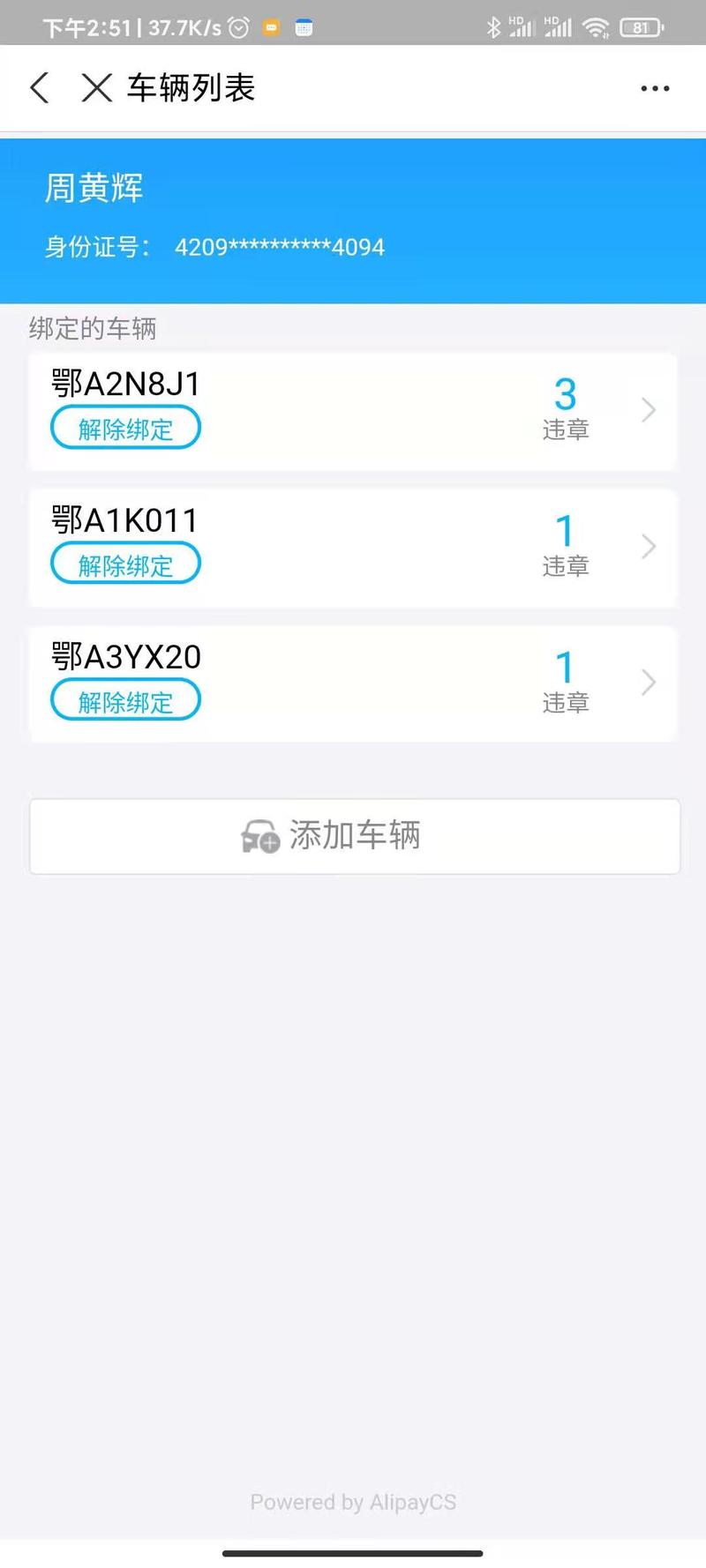Tap 添加车辆 to add a vehicle
The height and width of the screenshot is (1568, 706).
(x=354, y=836)
